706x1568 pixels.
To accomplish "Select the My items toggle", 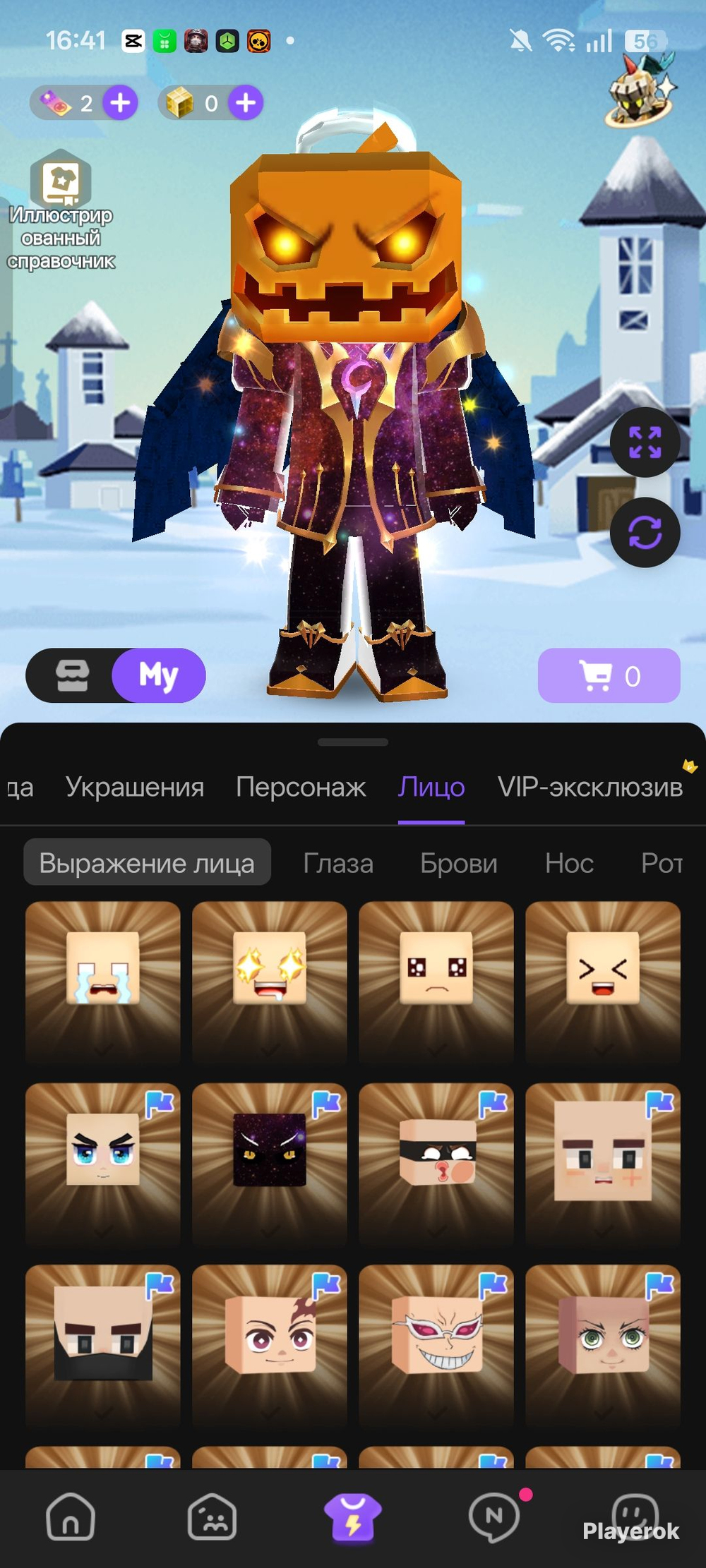I will click(x=159, y=675).
